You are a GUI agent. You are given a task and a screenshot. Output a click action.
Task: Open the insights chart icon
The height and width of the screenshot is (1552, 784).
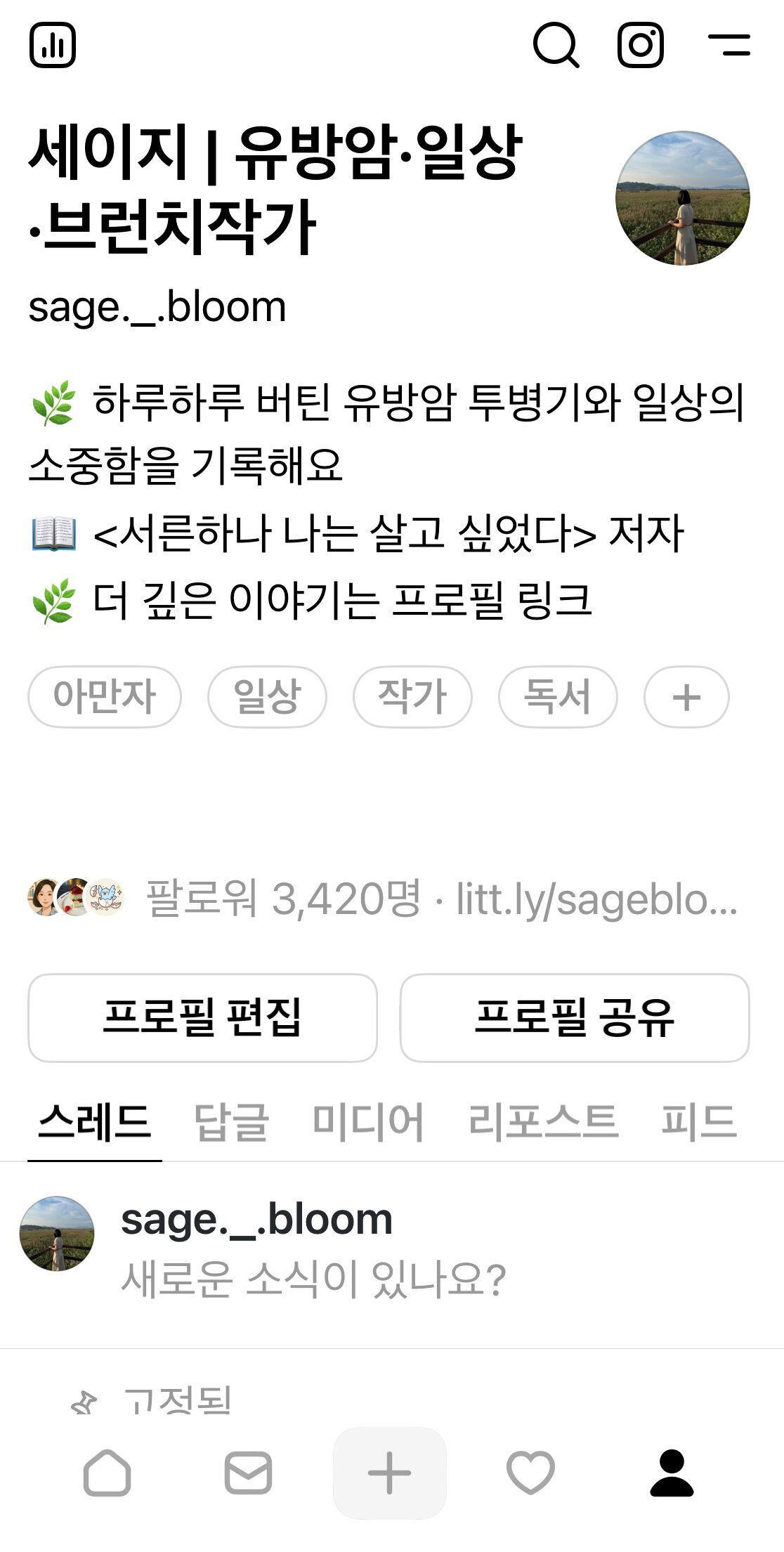pos(53,45)
